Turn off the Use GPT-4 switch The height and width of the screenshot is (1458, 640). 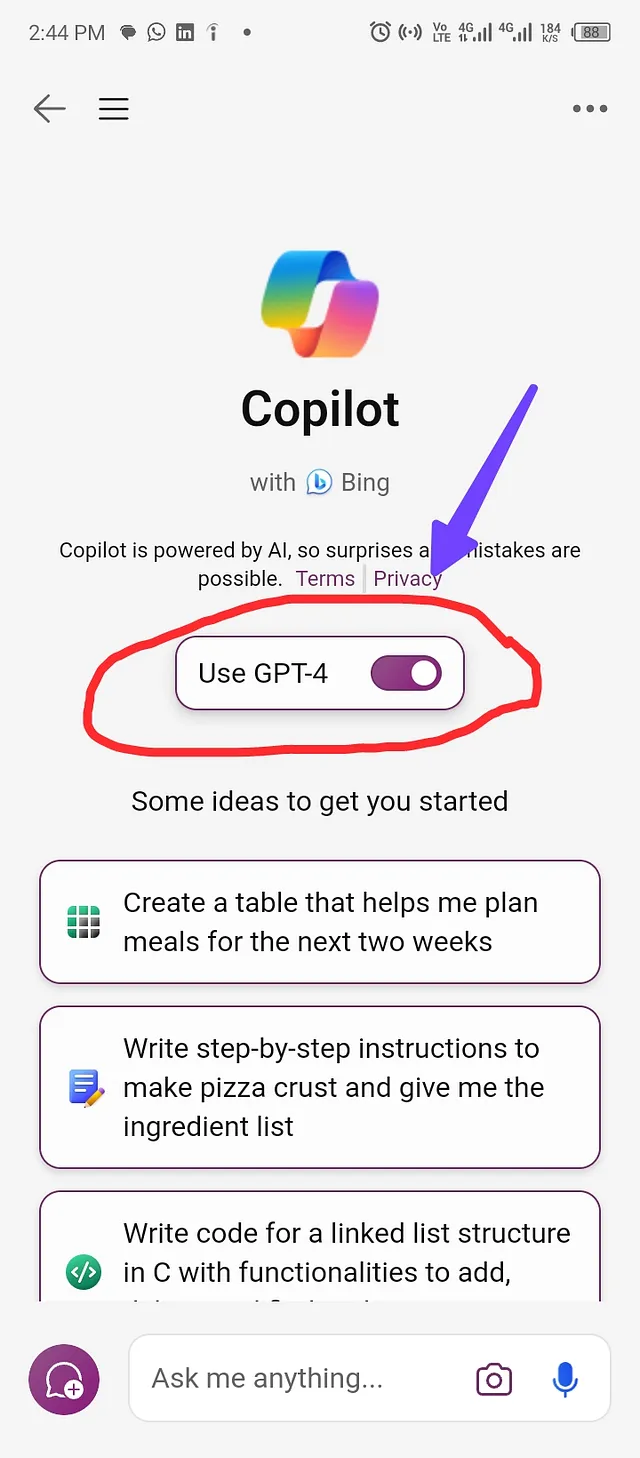(x=405, y=673)
